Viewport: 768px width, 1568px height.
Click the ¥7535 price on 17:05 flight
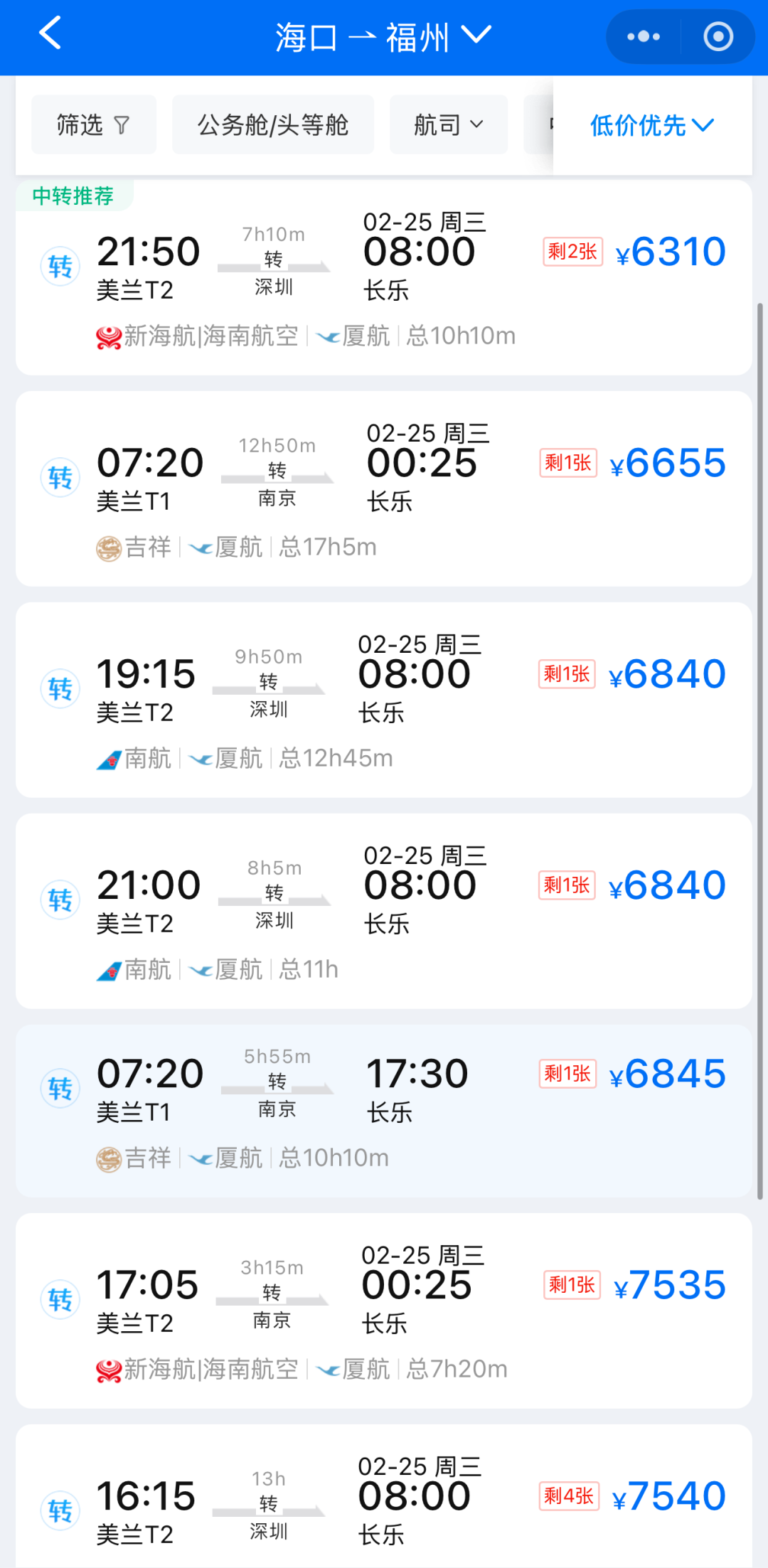(x=668, y=1284)
